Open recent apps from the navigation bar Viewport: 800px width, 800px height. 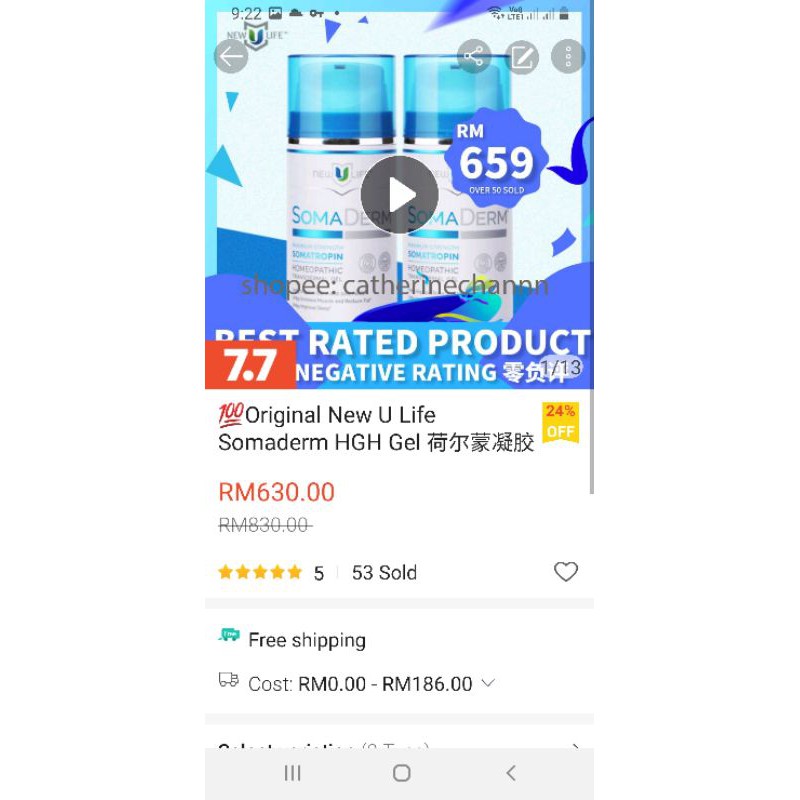[x=293, y=773]
